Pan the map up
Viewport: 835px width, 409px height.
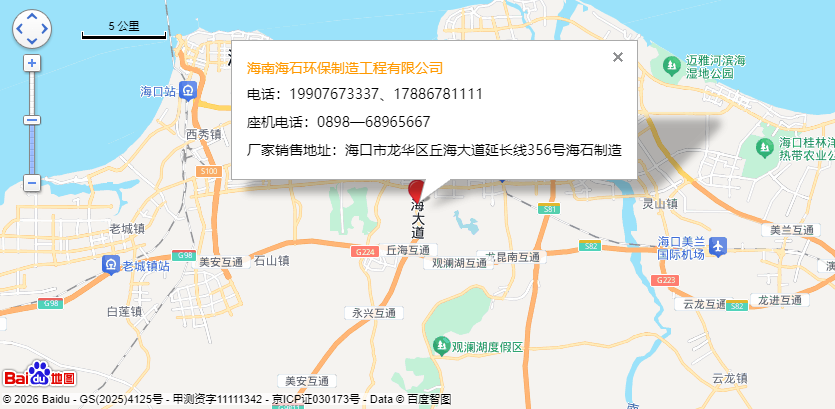click(x=32, y=17)
